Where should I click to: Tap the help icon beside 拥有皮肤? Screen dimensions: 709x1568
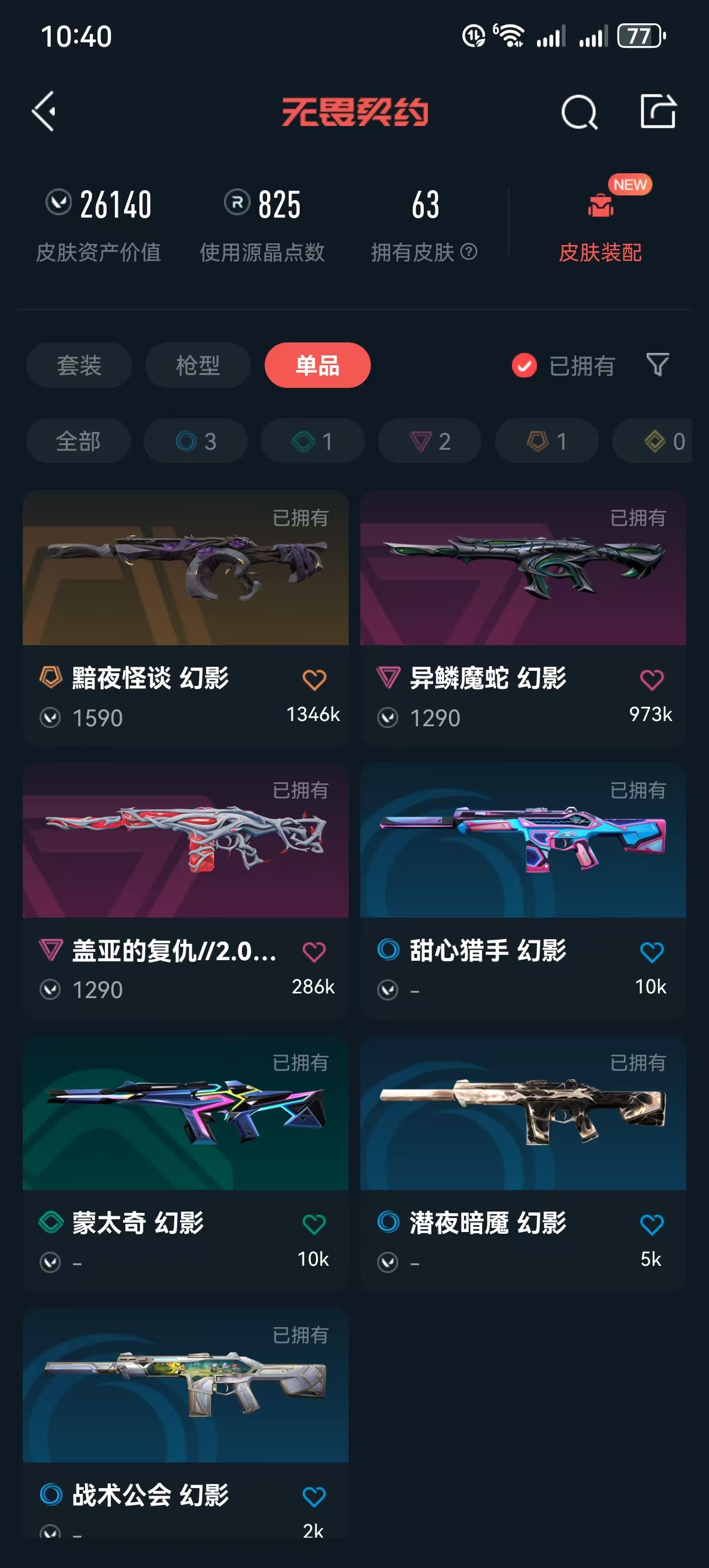(x=469, y=251)
